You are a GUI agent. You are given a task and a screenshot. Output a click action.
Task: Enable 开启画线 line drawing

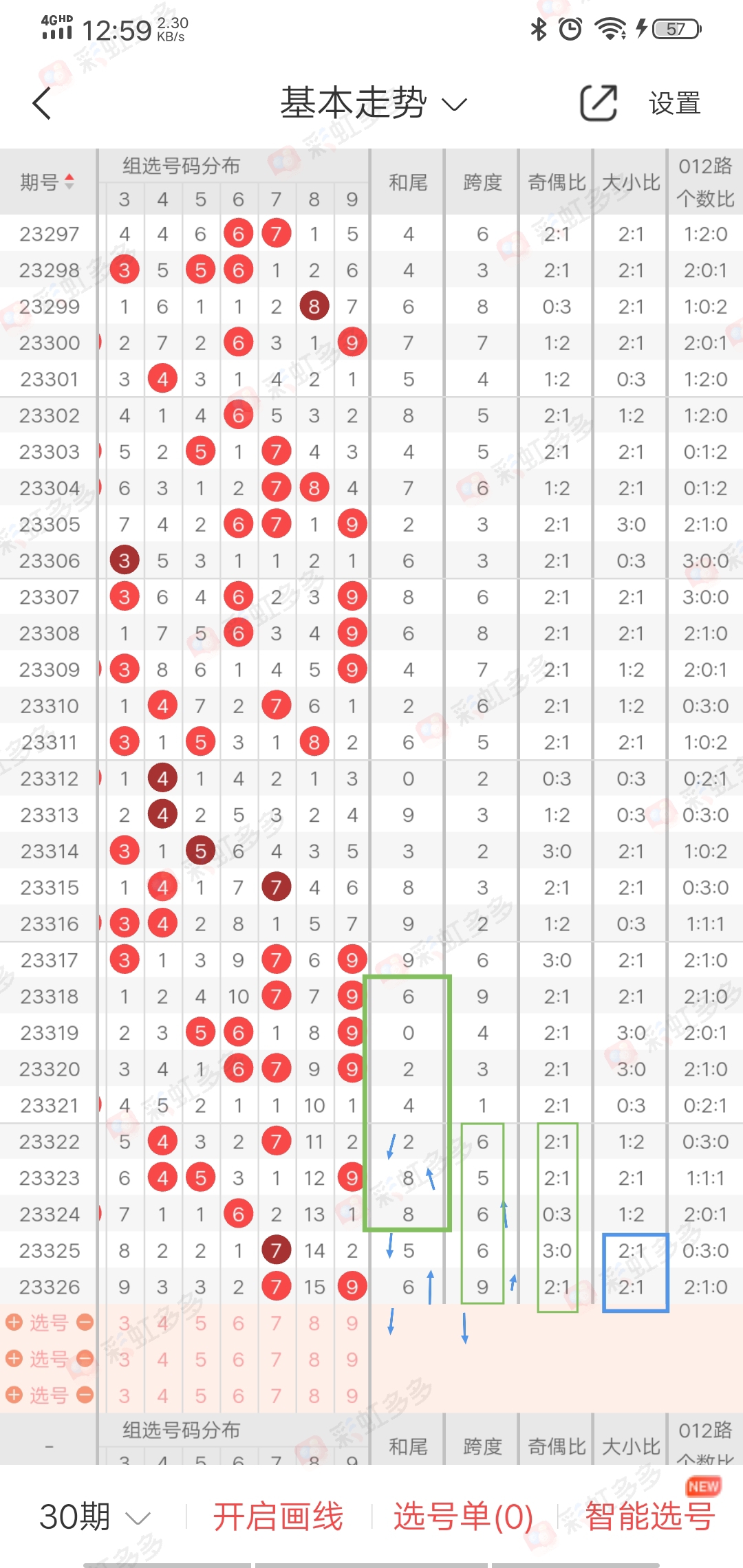[278, 1517]
